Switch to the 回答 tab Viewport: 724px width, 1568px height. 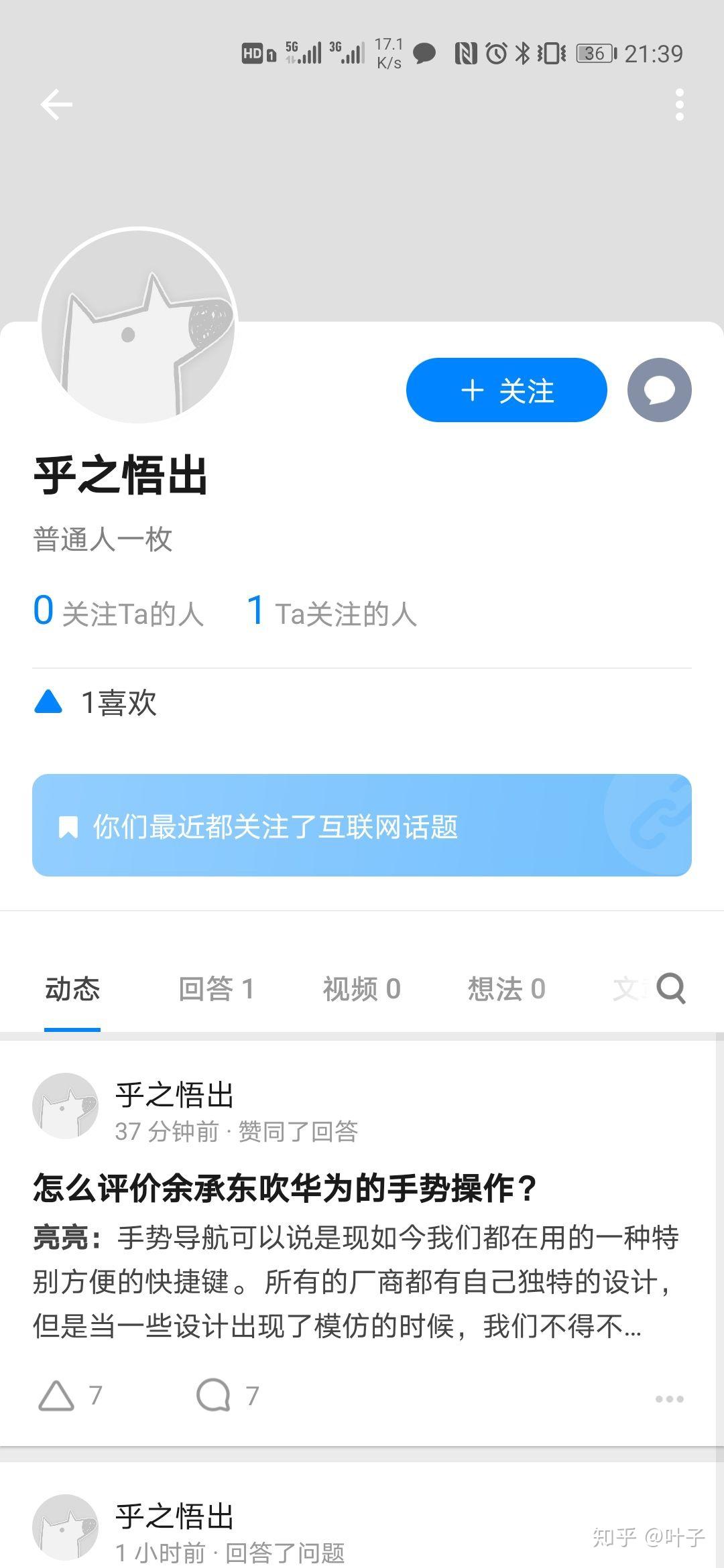216,989
